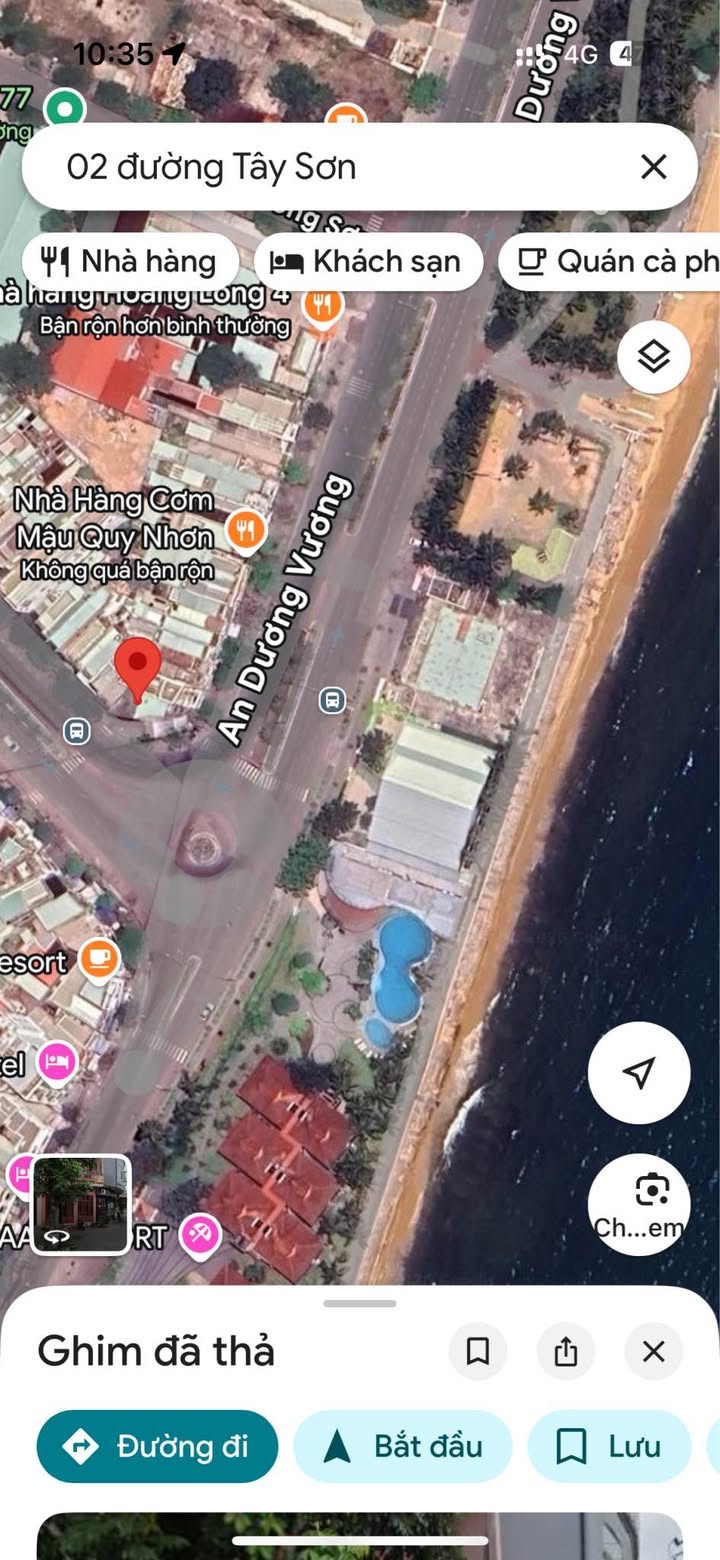Select the Nhà hàng filter chip

pos(130,262)
